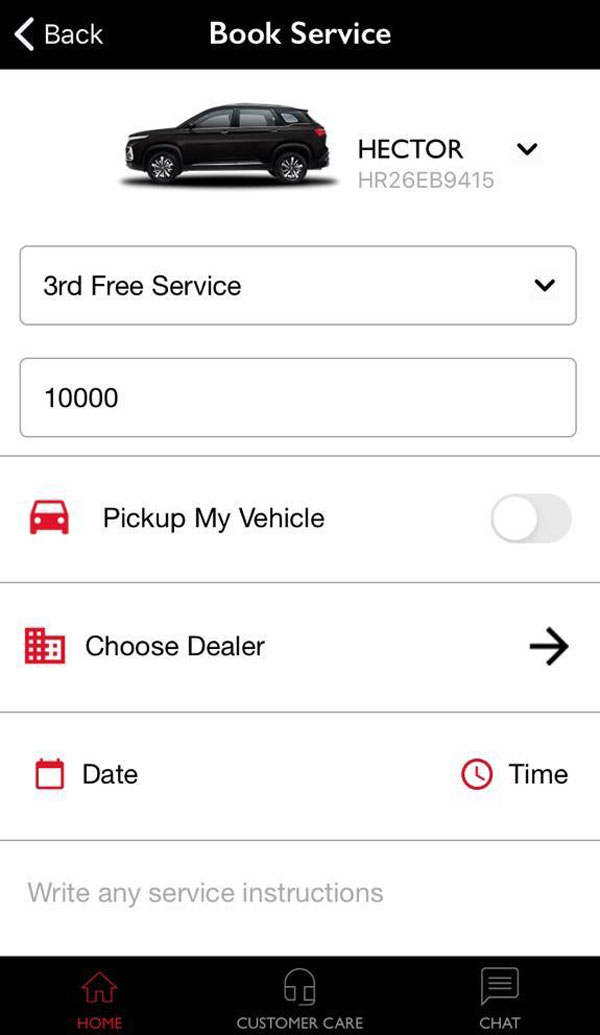Write any service instructions field
Screen dimensions: 600x1035
tap(298, 892)
